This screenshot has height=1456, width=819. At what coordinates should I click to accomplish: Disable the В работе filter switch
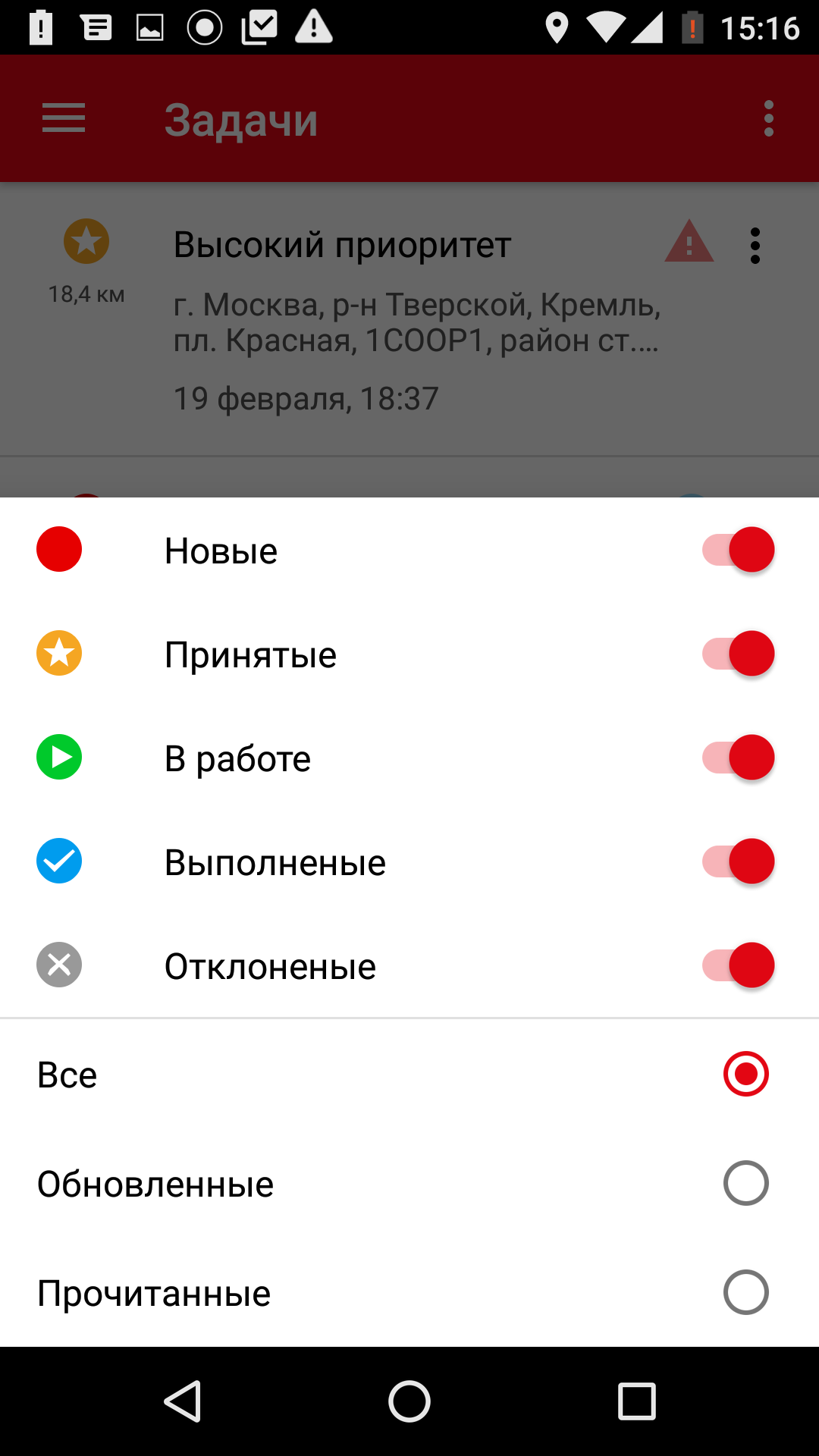point(739,758)
